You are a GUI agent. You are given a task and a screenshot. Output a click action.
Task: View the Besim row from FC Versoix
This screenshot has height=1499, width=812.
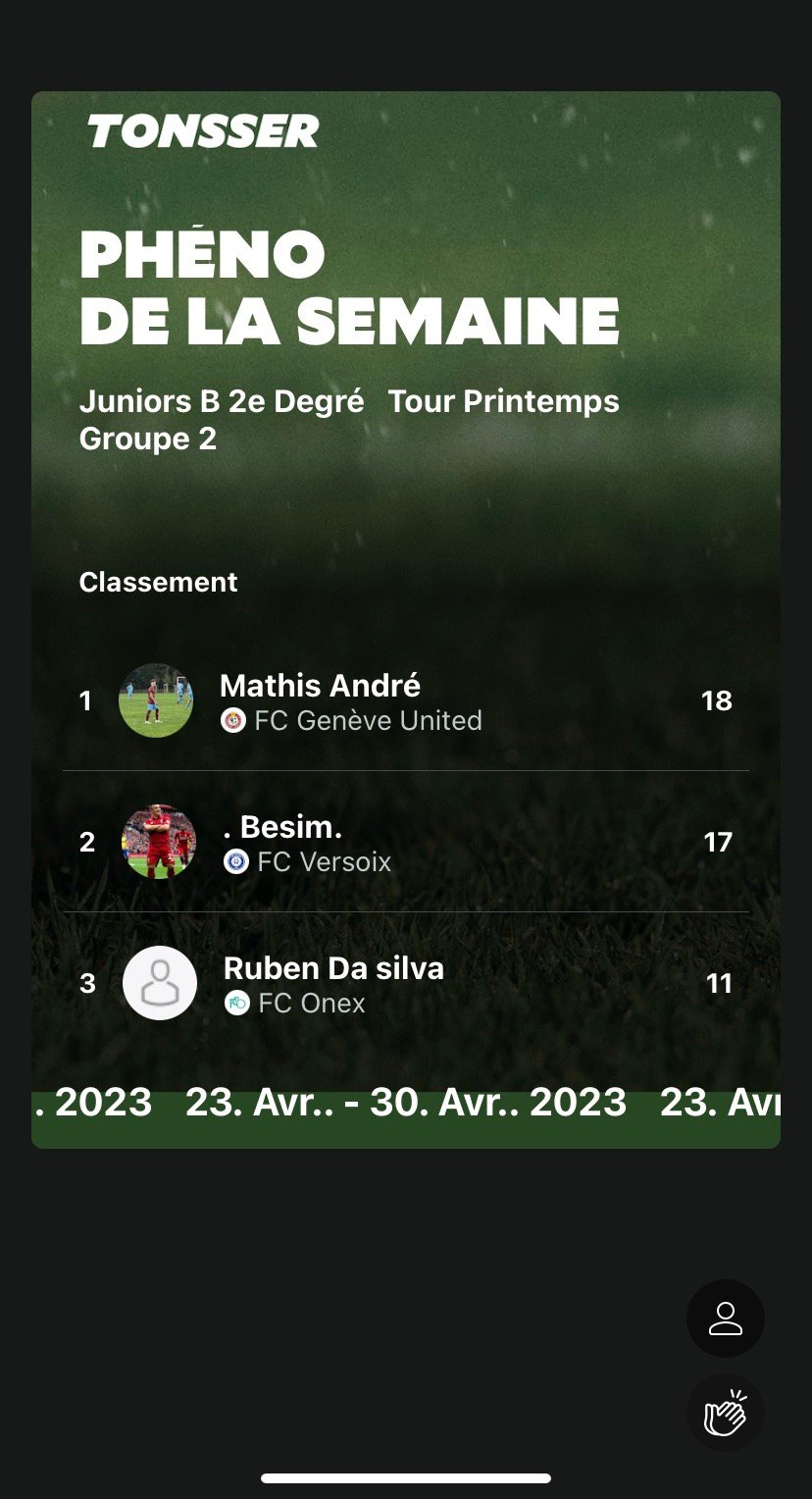click(x=405, y=843)
